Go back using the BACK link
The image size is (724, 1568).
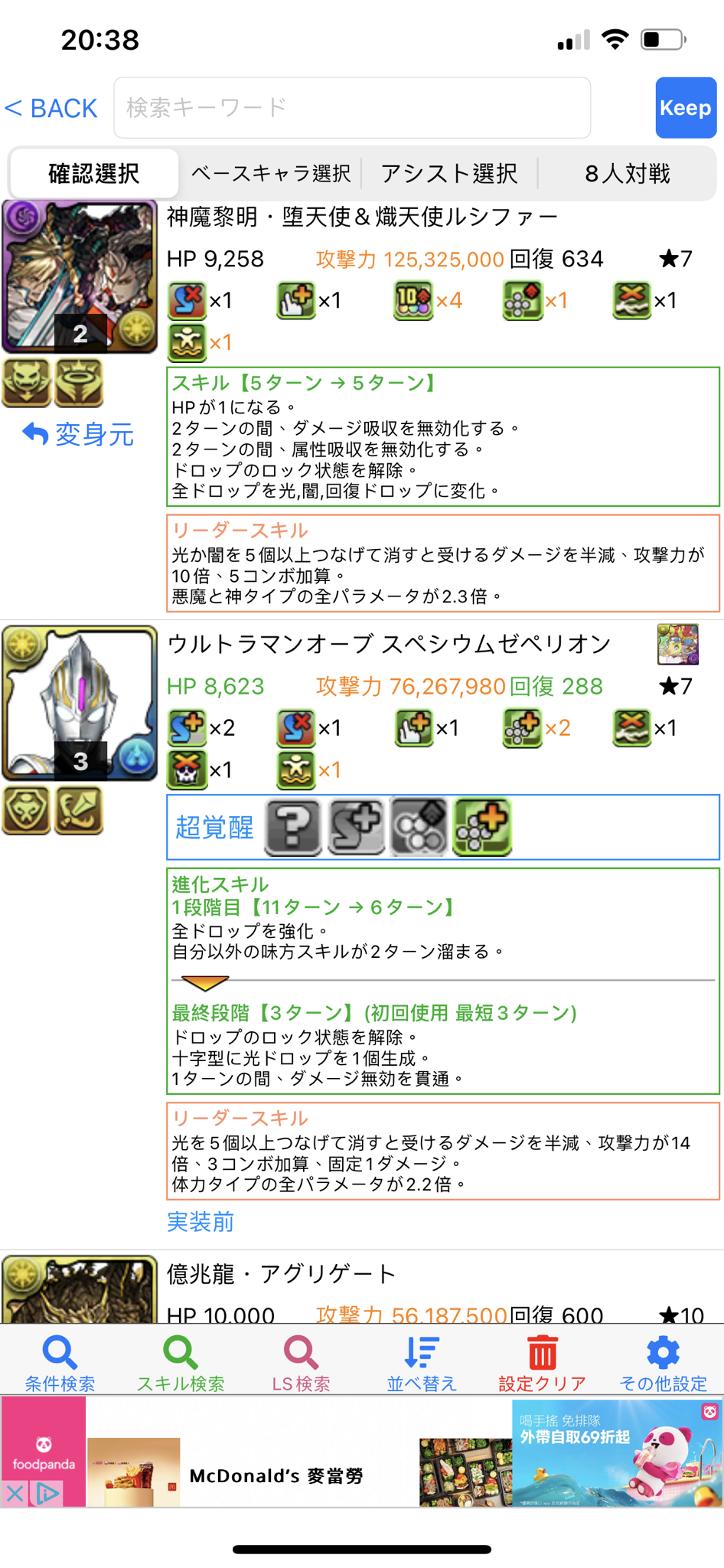click(51, 108)
